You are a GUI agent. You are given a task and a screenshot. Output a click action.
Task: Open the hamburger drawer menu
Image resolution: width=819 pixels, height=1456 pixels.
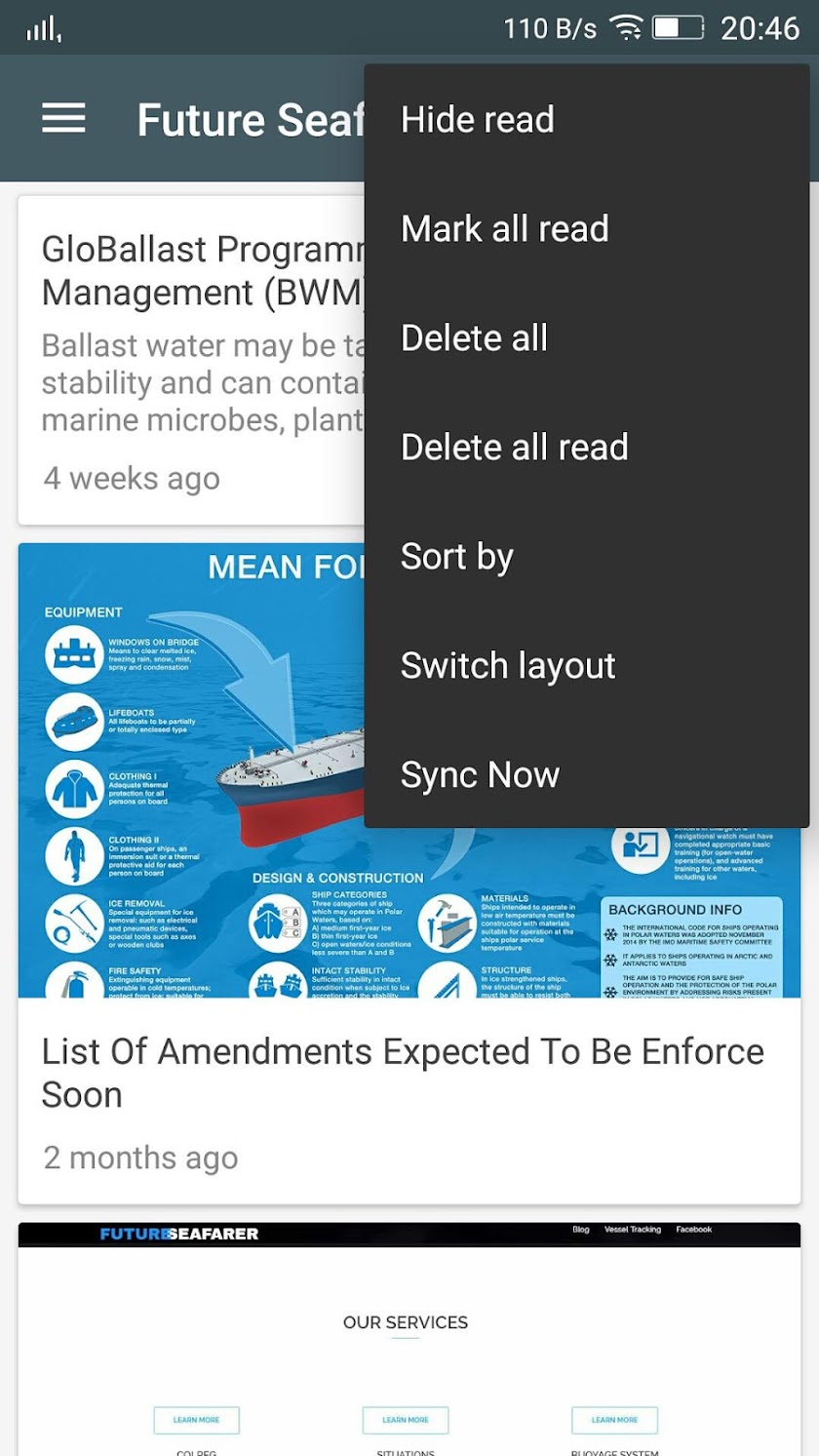(64, 119)
